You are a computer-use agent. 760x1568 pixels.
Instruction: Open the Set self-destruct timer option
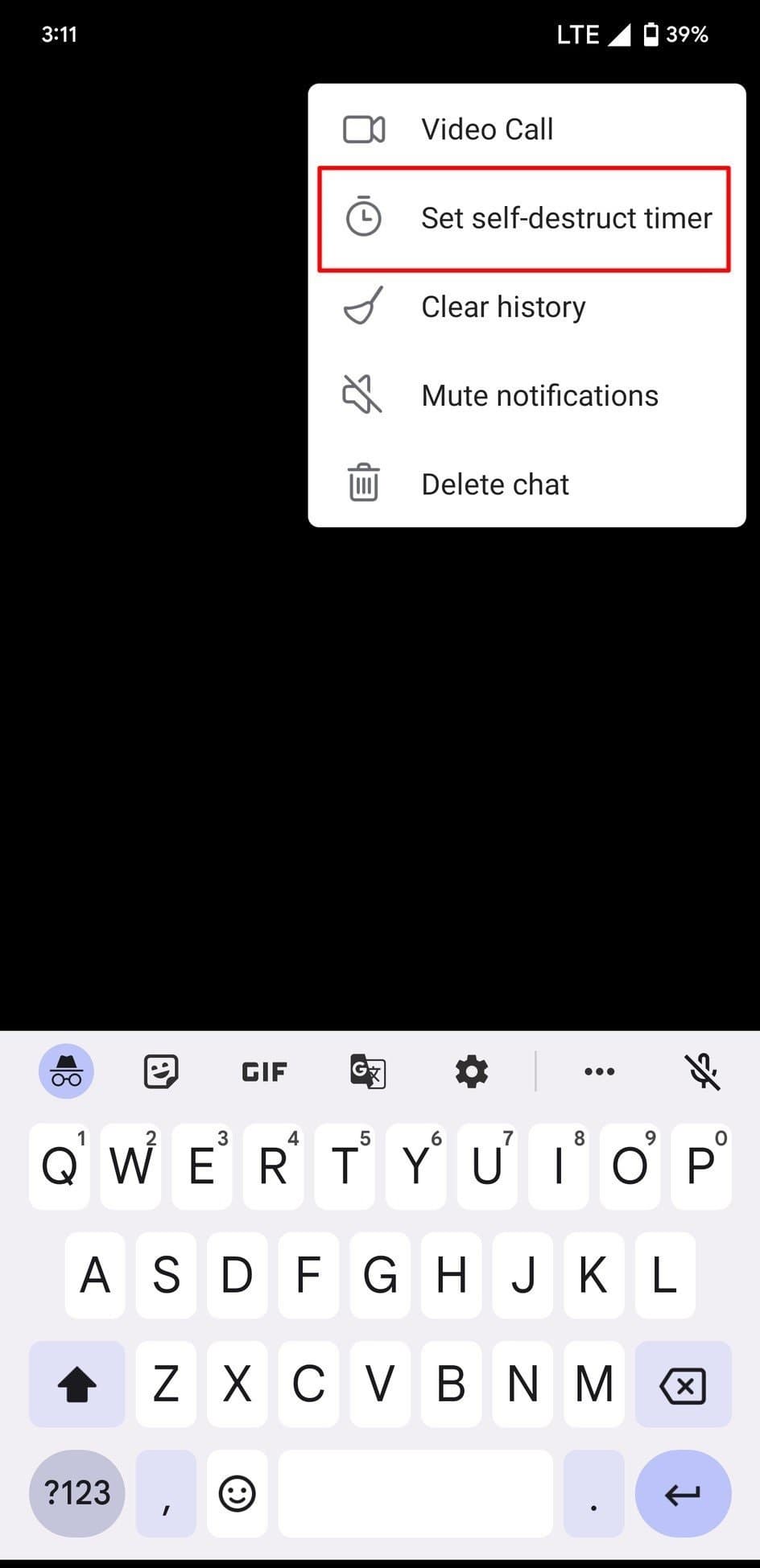click(565, 218)
